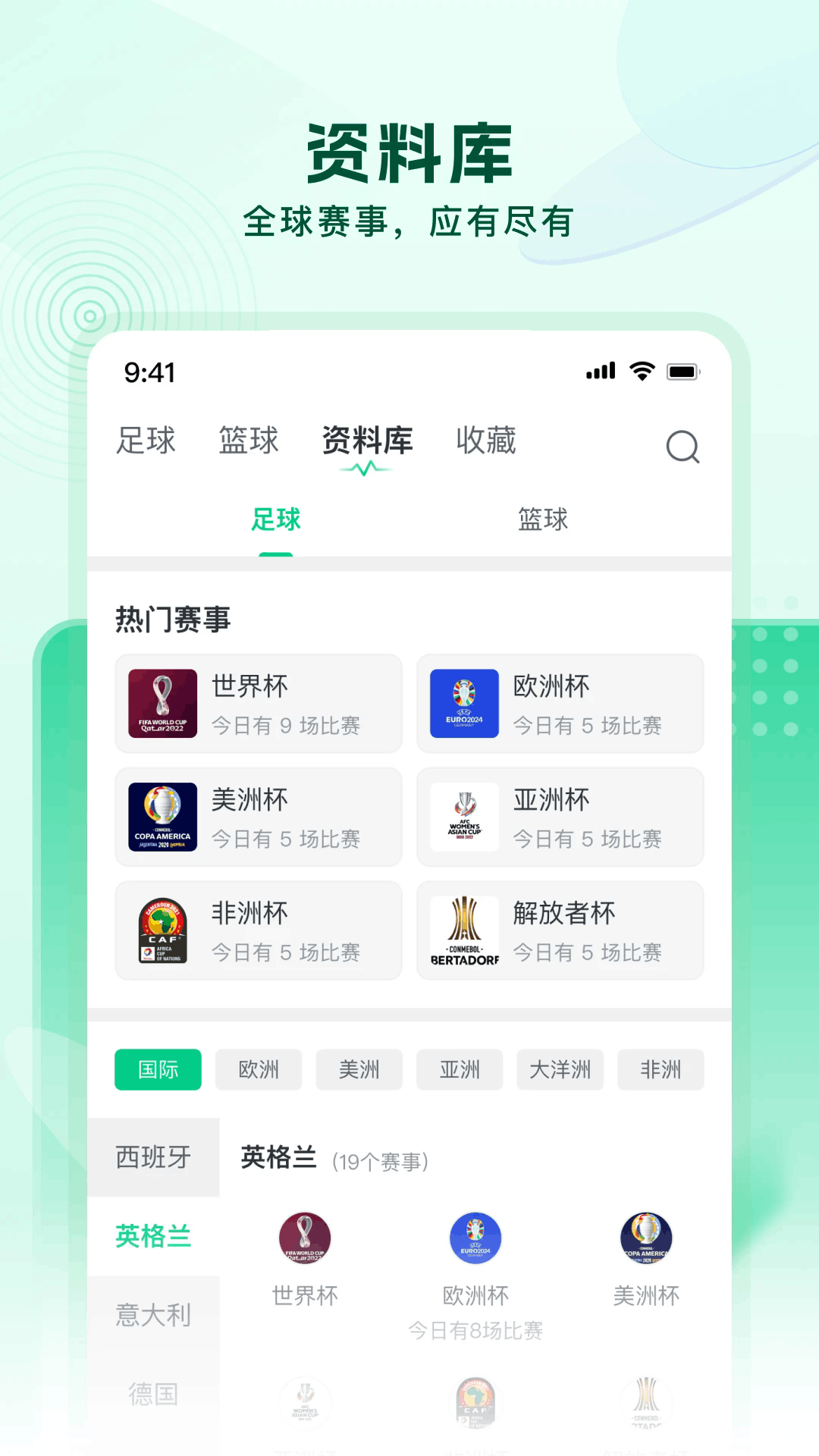Tap the CONMEBOL Libertadores logo icon
This screenshot has width=819, height=1456.
point(463,931)
